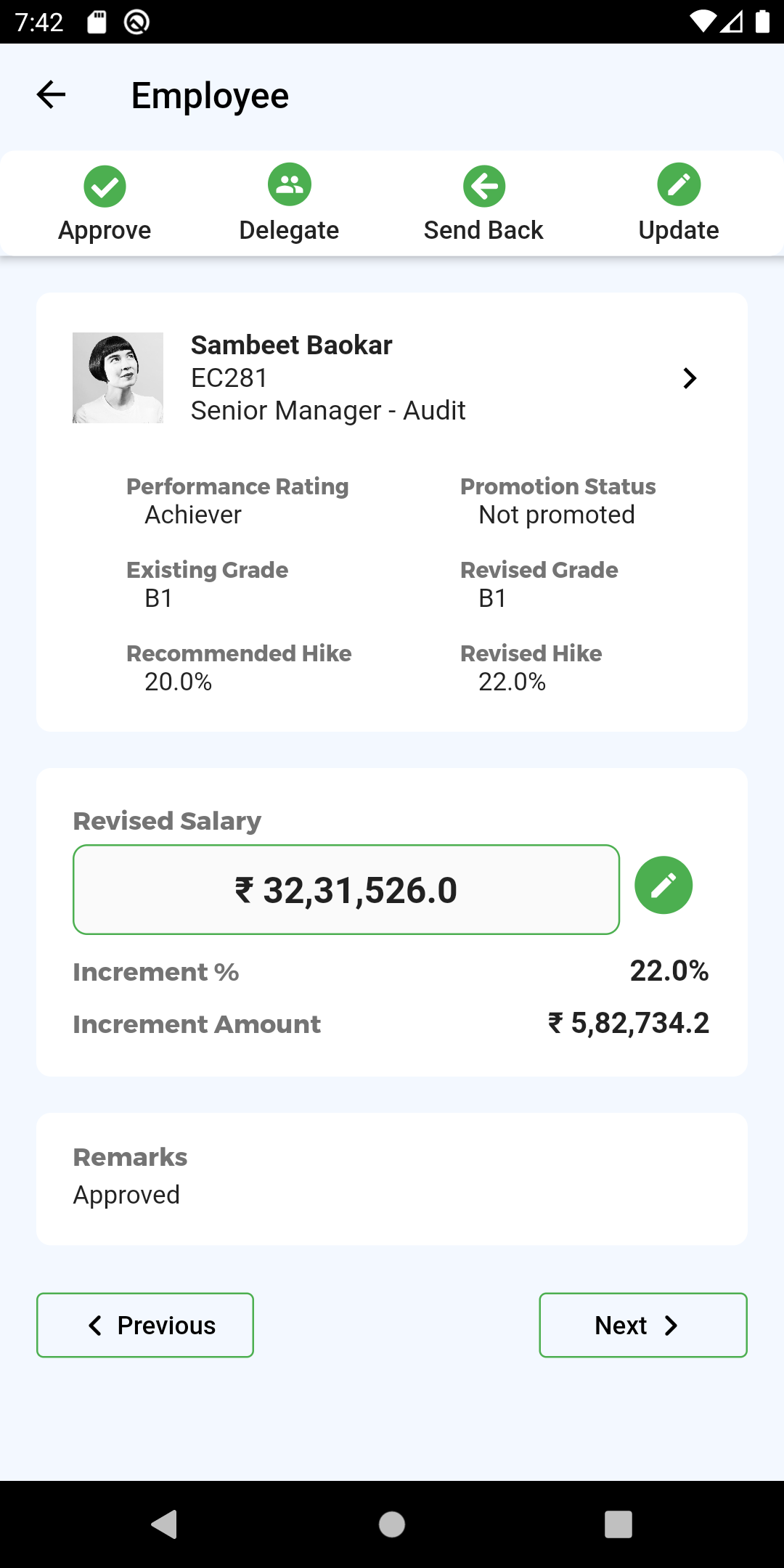This screenshot has width=784, height=1568.
Task: Go back using the top-left arrow
Action: [x=51, y=94]
